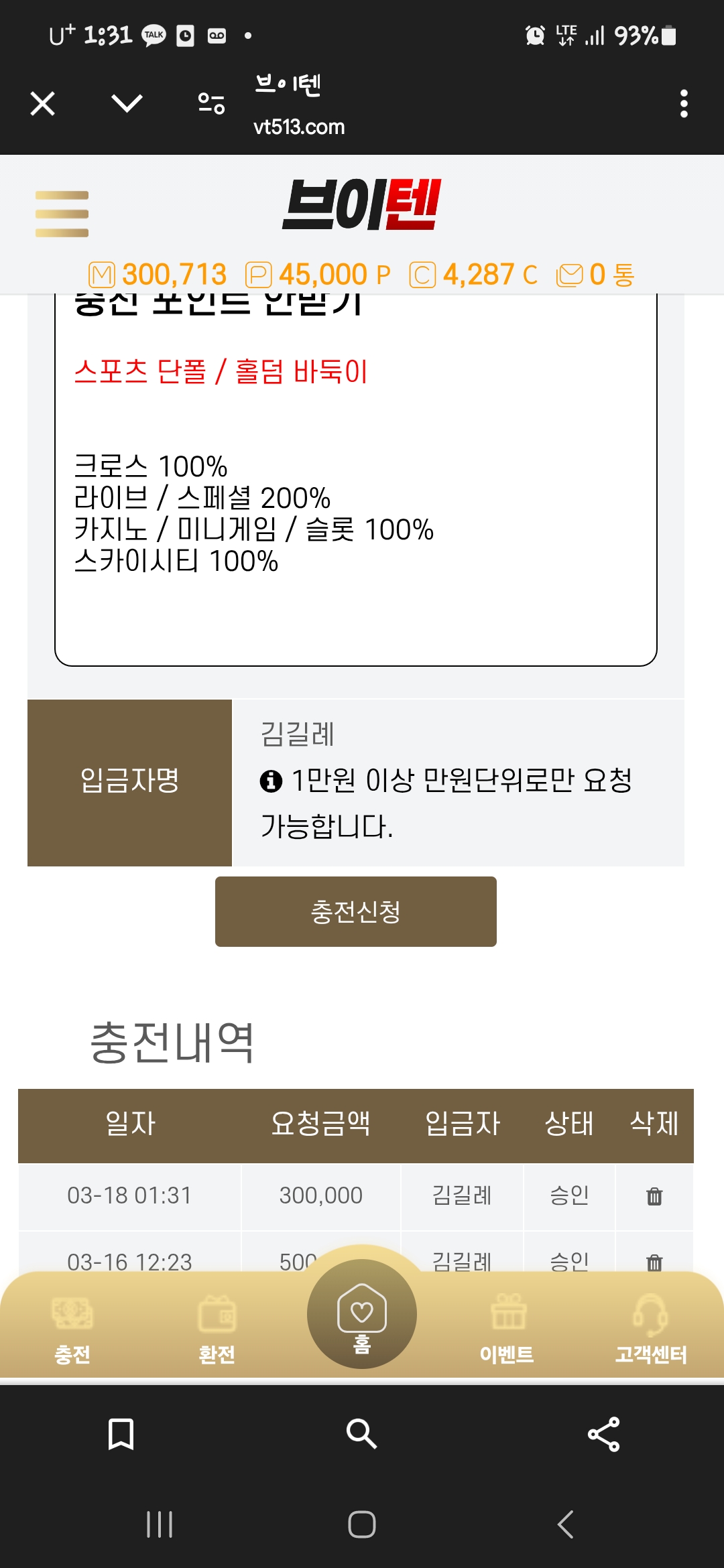The image size is (724, 1568).
Task: Open site settings icon beside the URL
Action: (211, 103)
